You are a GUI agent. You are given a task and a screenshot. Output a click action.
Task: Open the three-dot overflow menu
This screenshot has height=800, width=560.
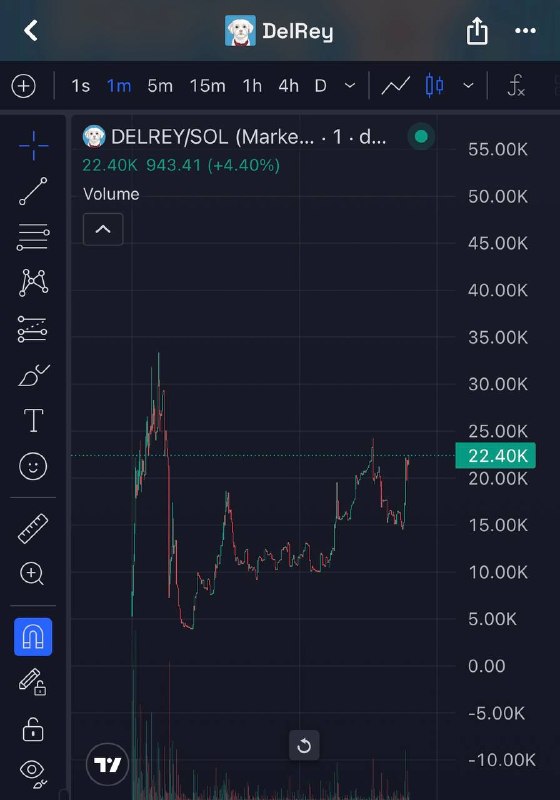[525, 31]
